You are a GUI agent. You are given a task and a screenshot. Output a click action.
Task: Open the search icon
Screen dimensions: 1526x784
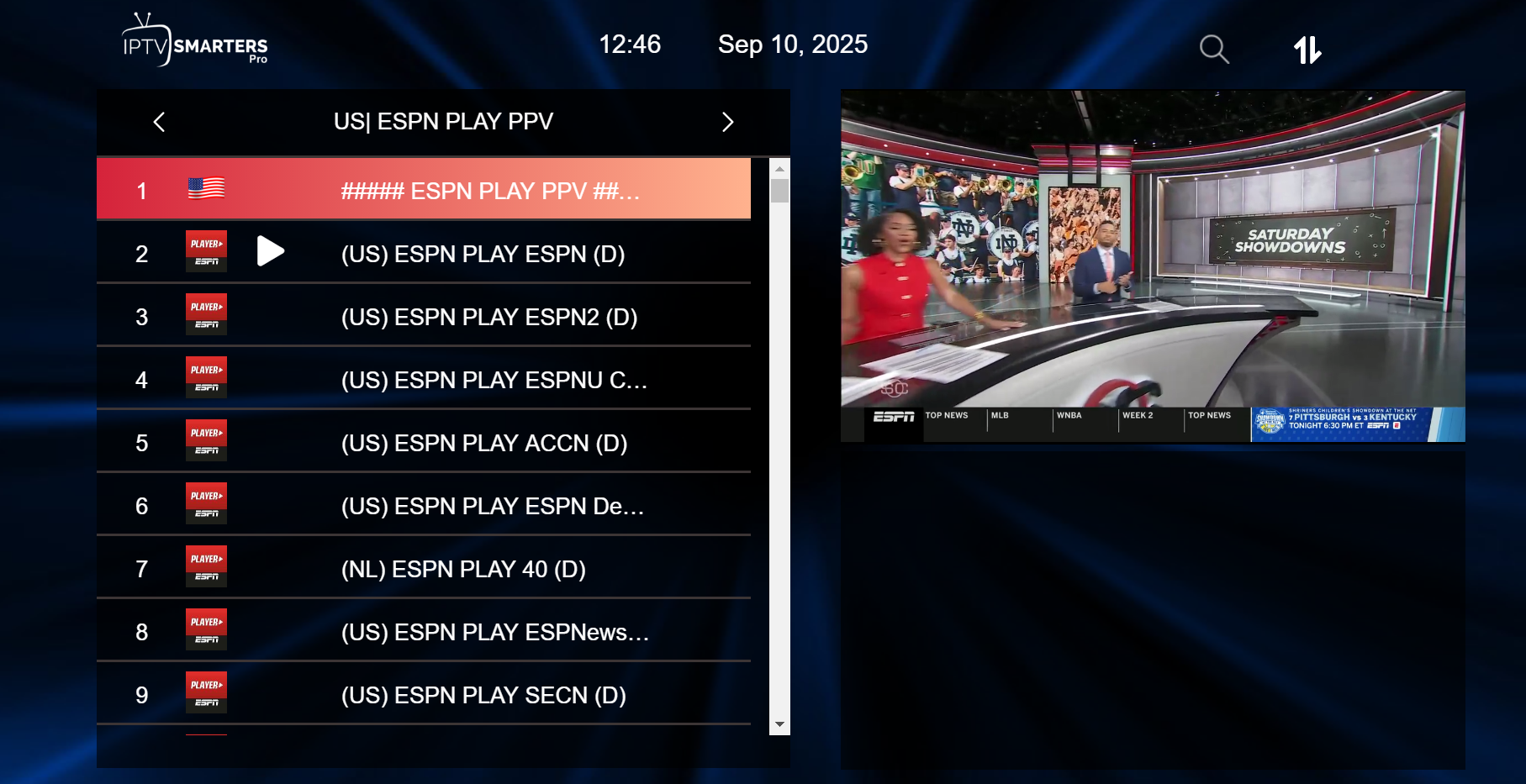1213,50
